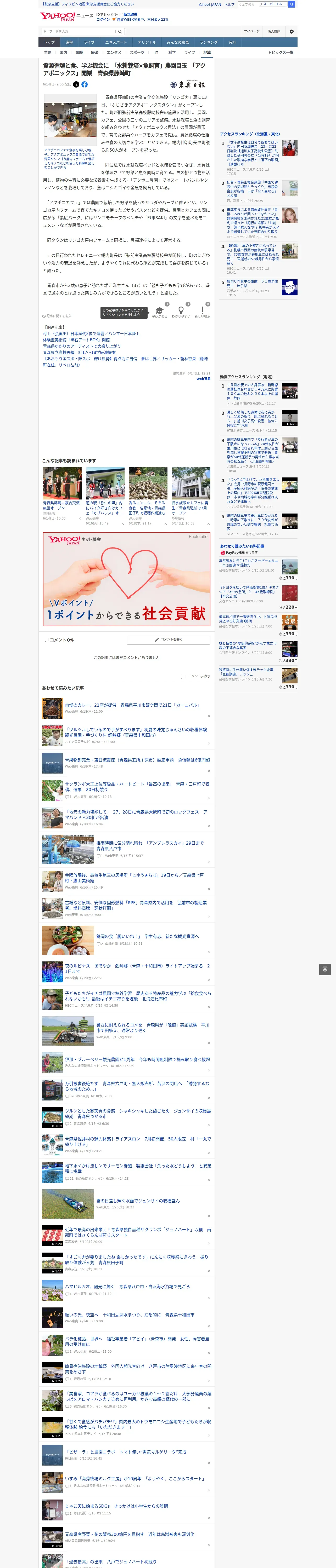Open the エンタメ category
Image resolution: width=336 pixels, height=1568 pixels.
114,52
